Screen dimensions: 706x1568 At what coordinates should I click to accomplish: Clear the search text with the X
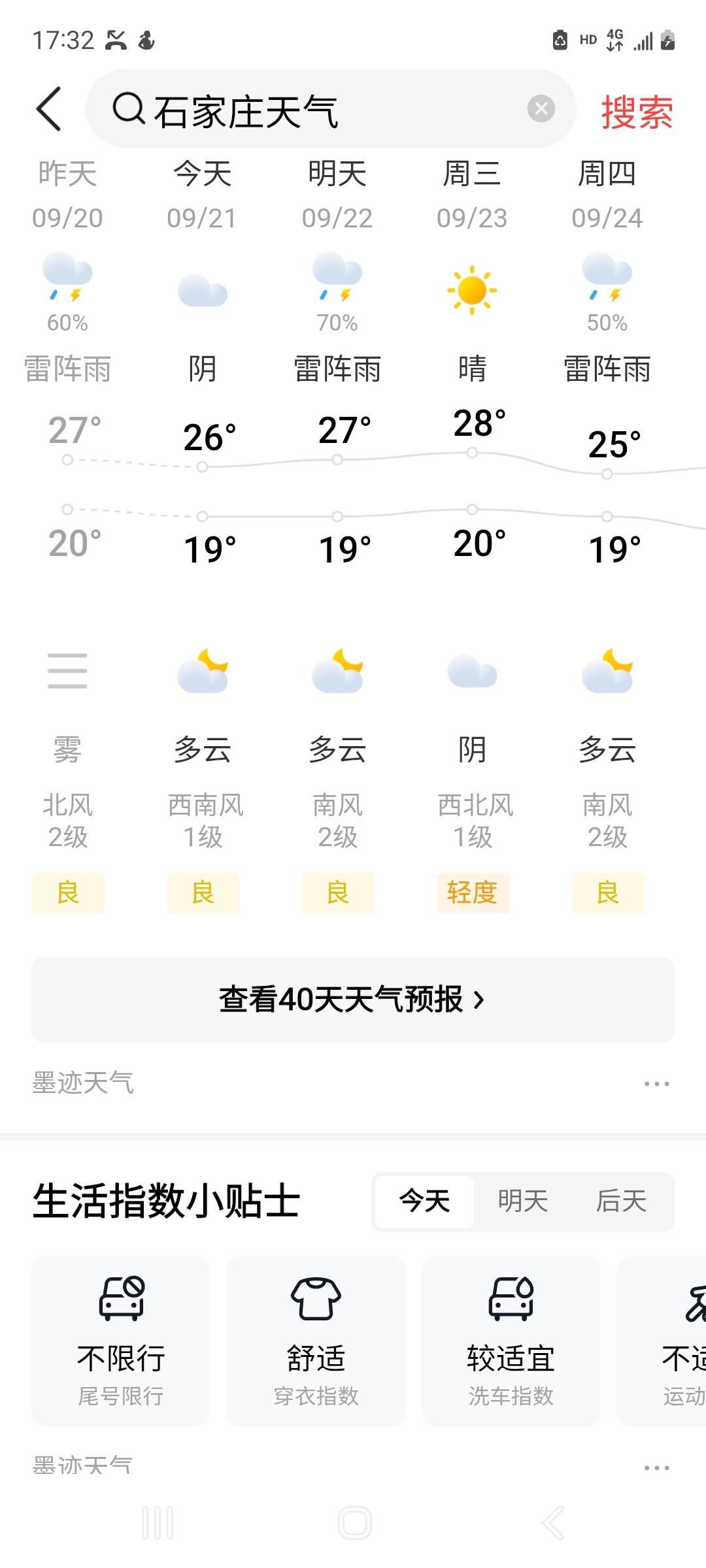point(541,109)
